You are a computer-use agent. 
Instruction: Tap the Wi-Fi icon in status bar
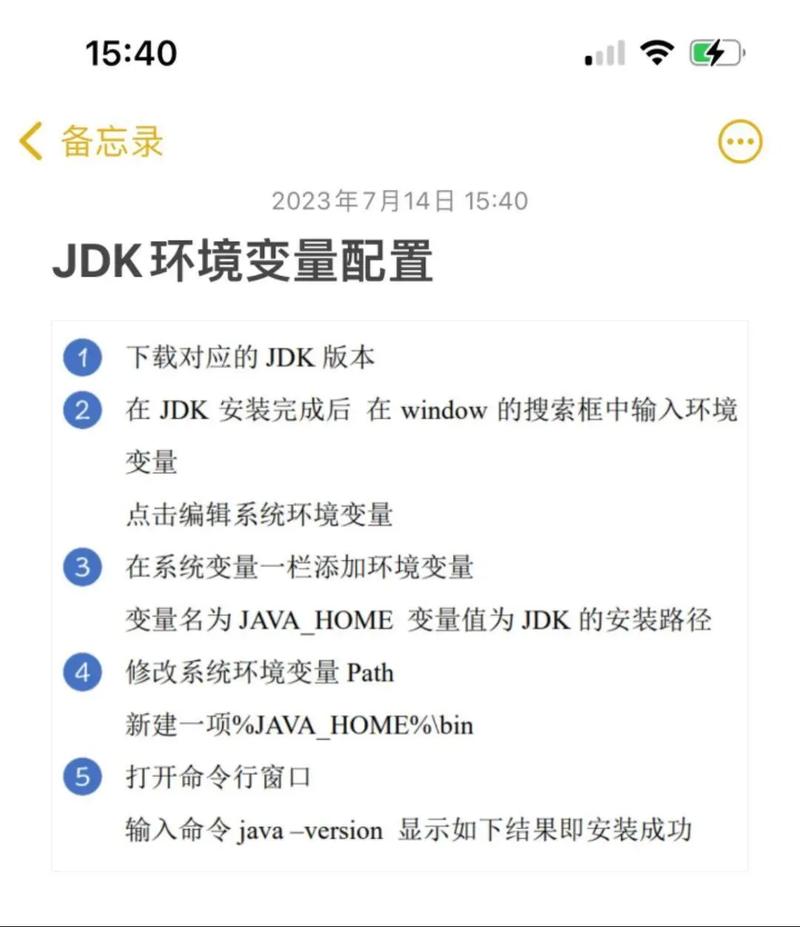656,51
